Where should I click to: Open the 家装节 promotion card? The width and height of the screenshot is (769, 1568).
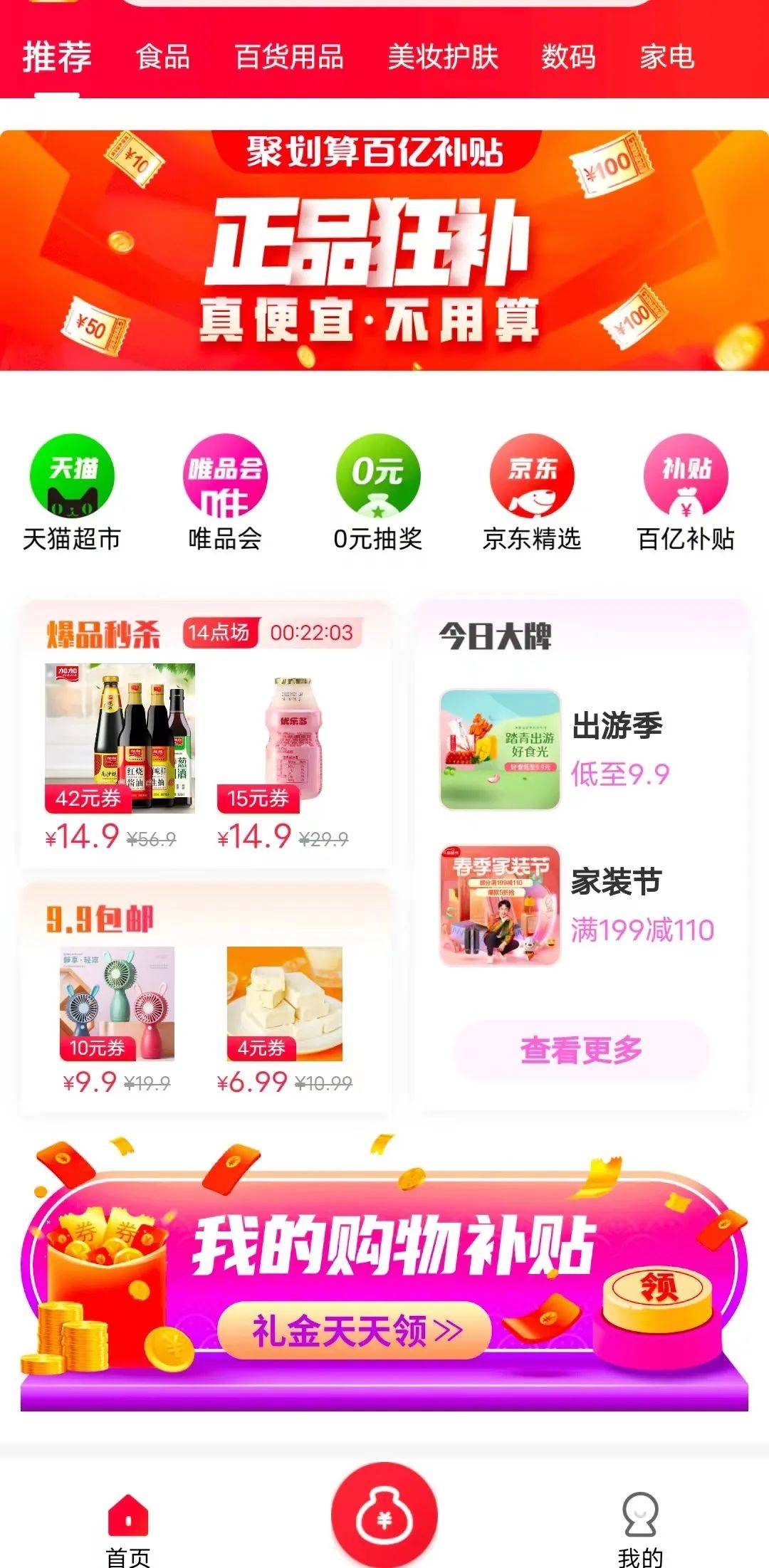[x=577, y=905]
